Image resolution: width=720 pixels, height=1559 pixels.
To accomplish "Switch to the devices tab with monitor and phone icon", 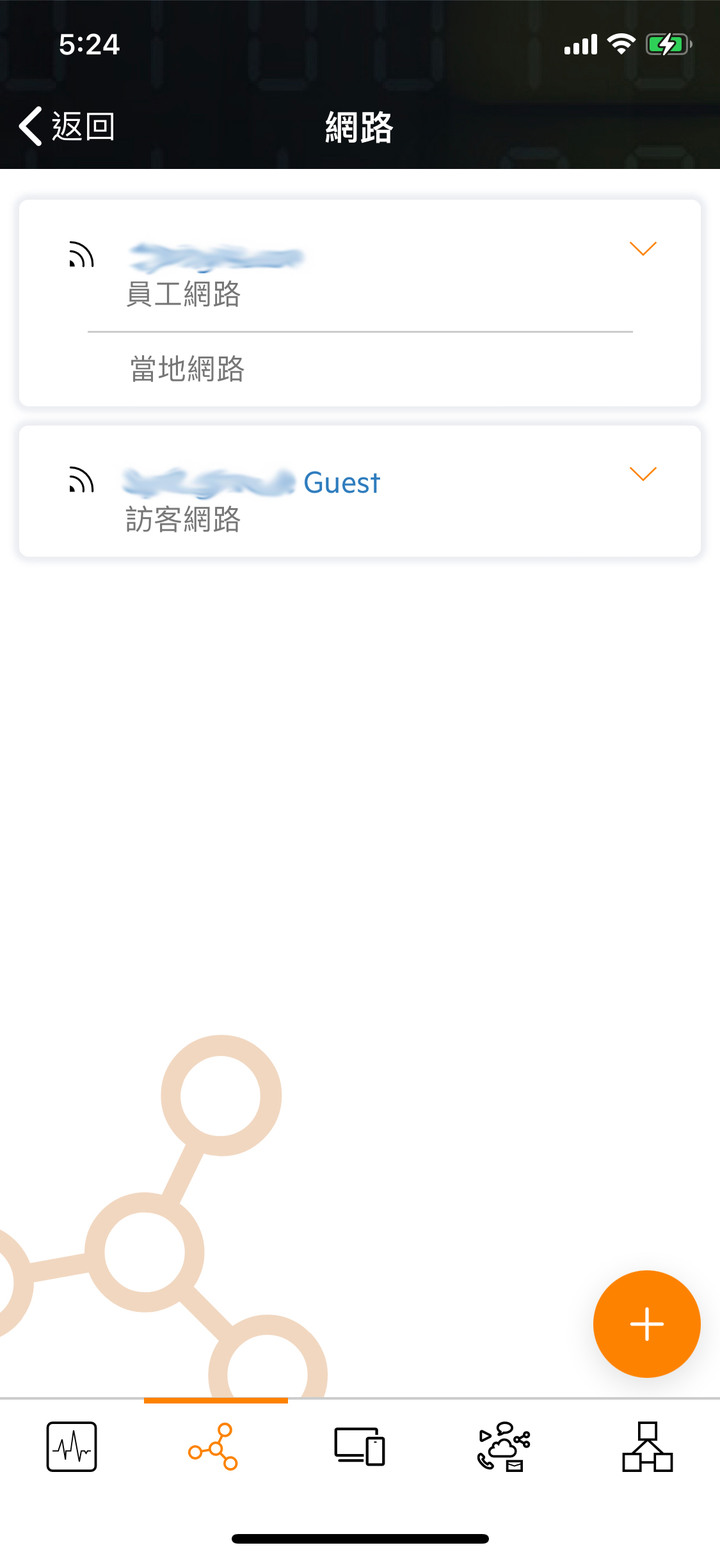I will tap(358, 1446).
